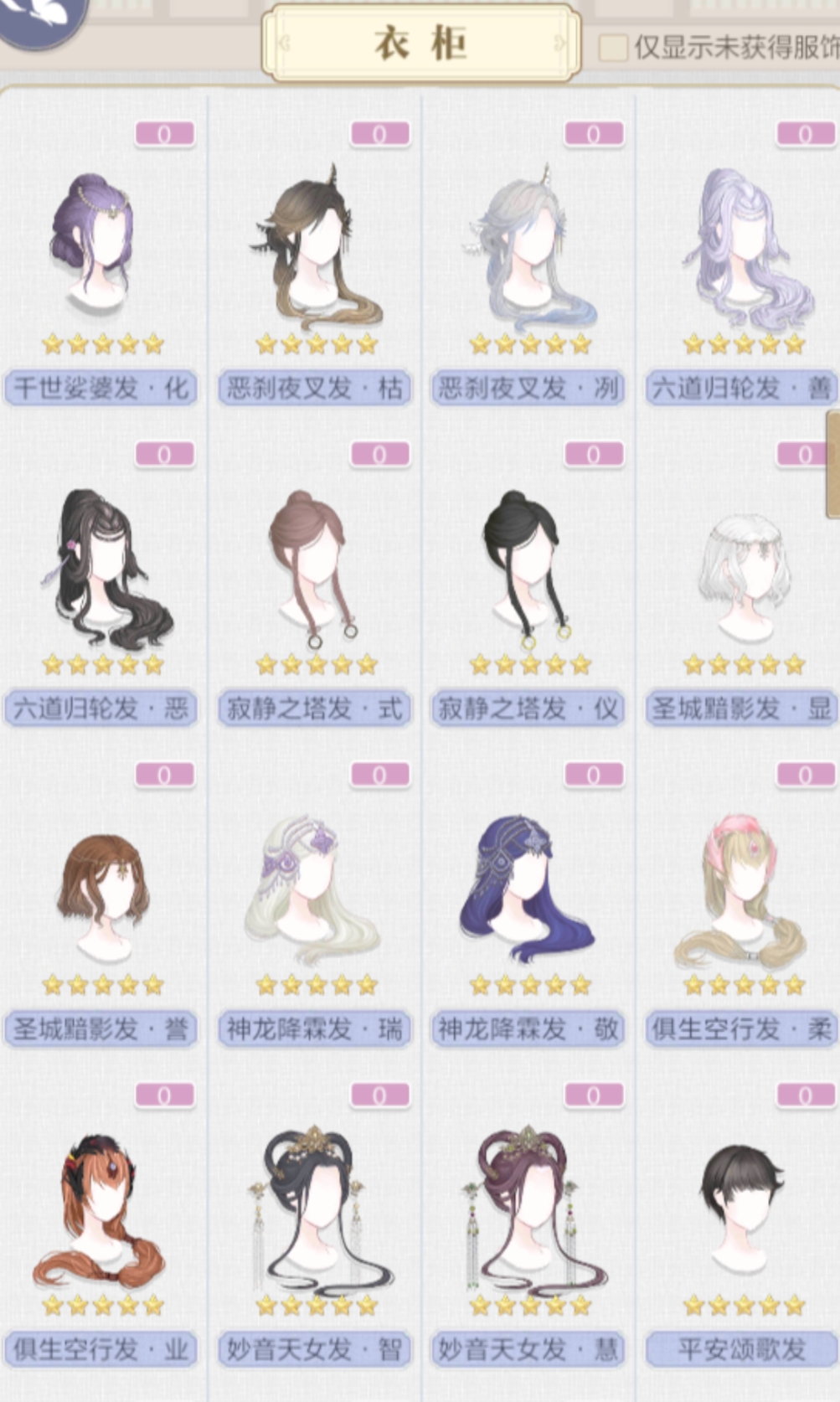Select the 六道归轮发·恶 hairstyle
This screenshot has height=1402, width=840.
tap(100, 570)
